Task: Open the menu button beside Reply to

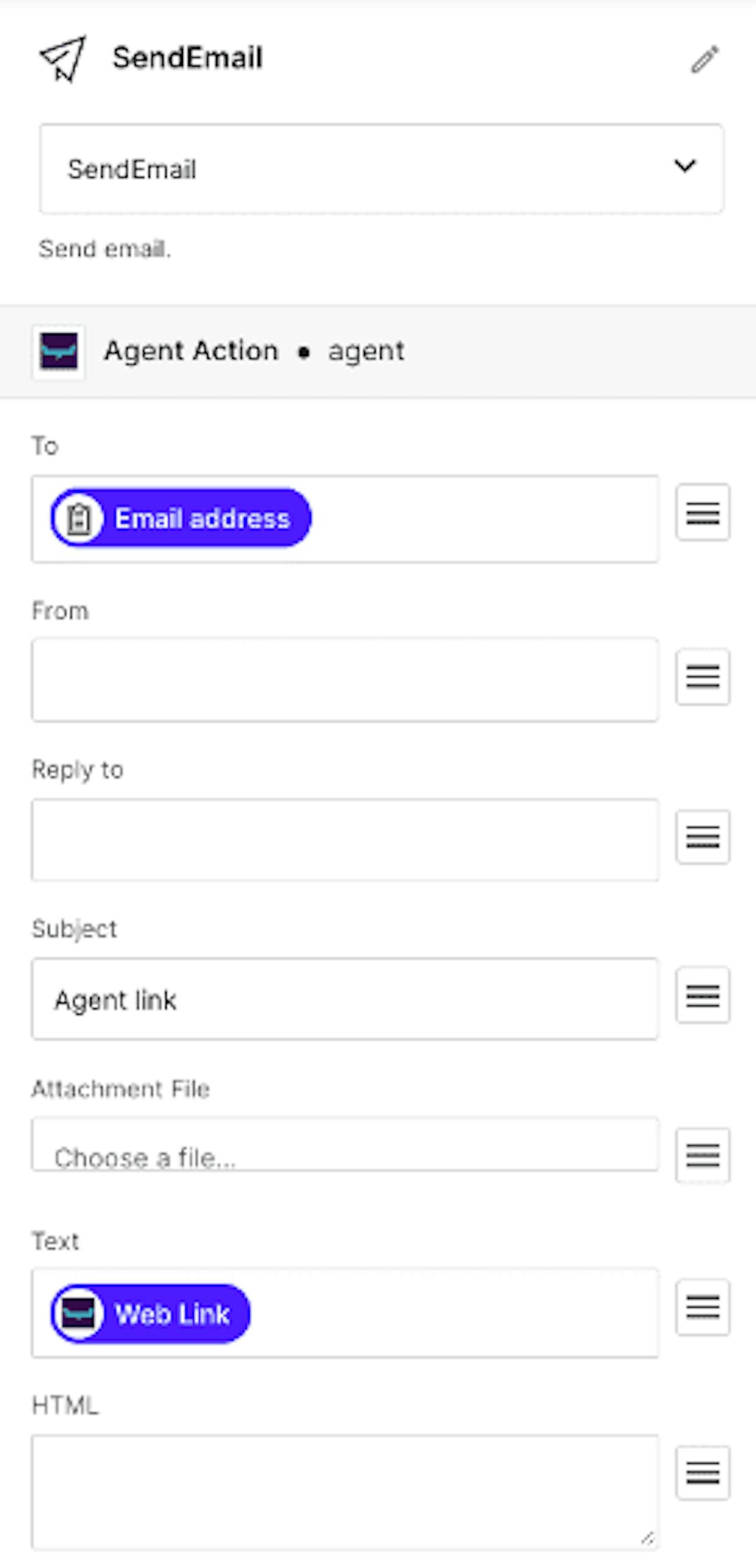Action: point(702,836)
